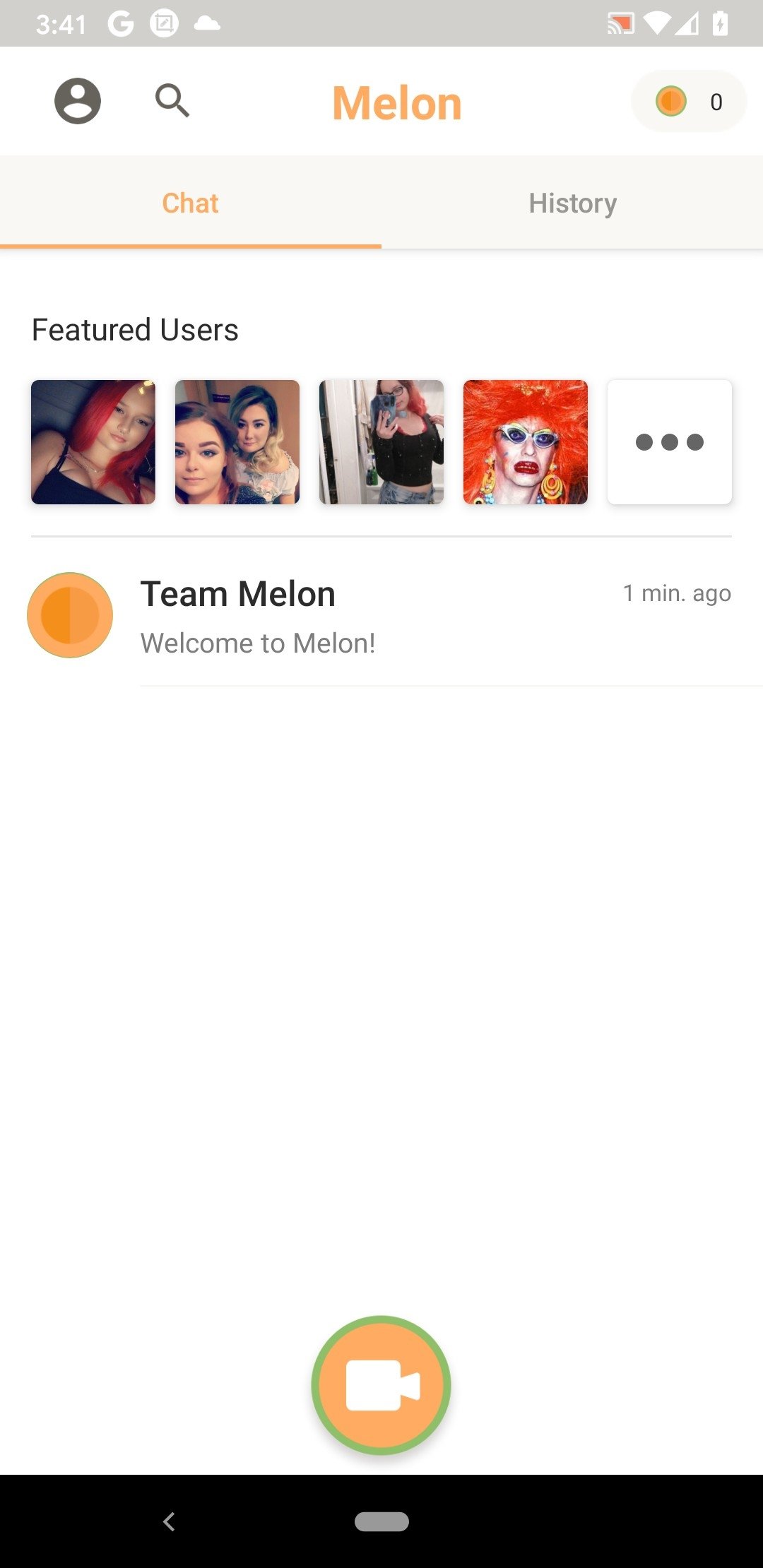Switch to the History tab
763x1568 pixels.
tap(572, 203)
